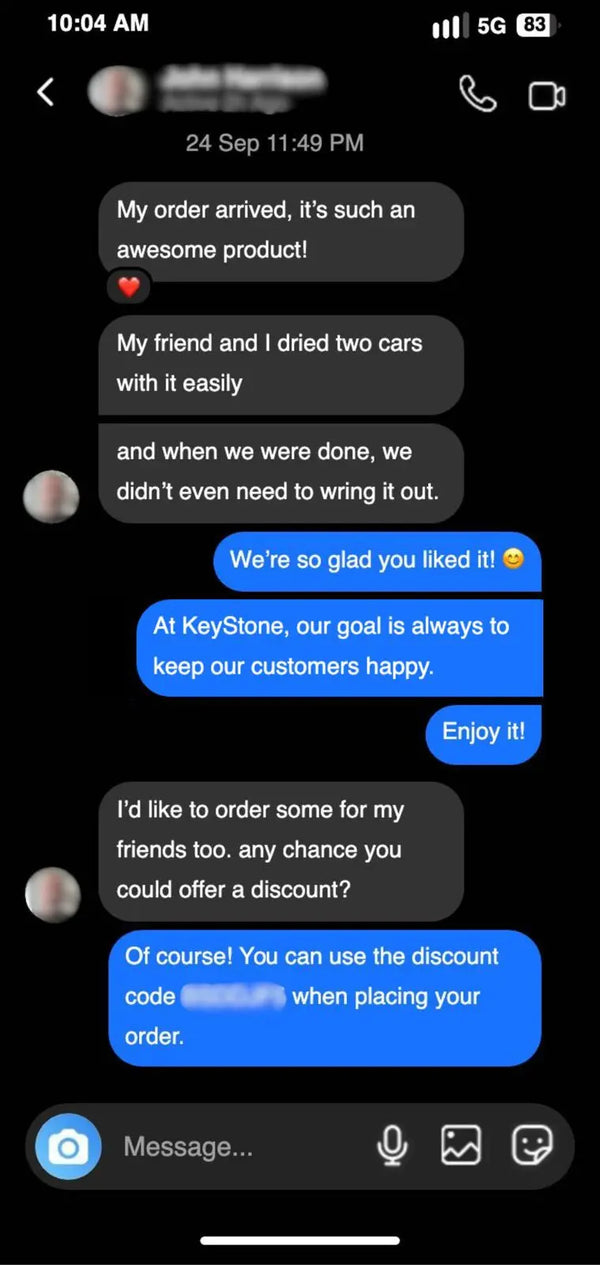Viewport: 600px width, 1265px height.
Task: Tap the Message text field
Action: [x=240, y=1146]
